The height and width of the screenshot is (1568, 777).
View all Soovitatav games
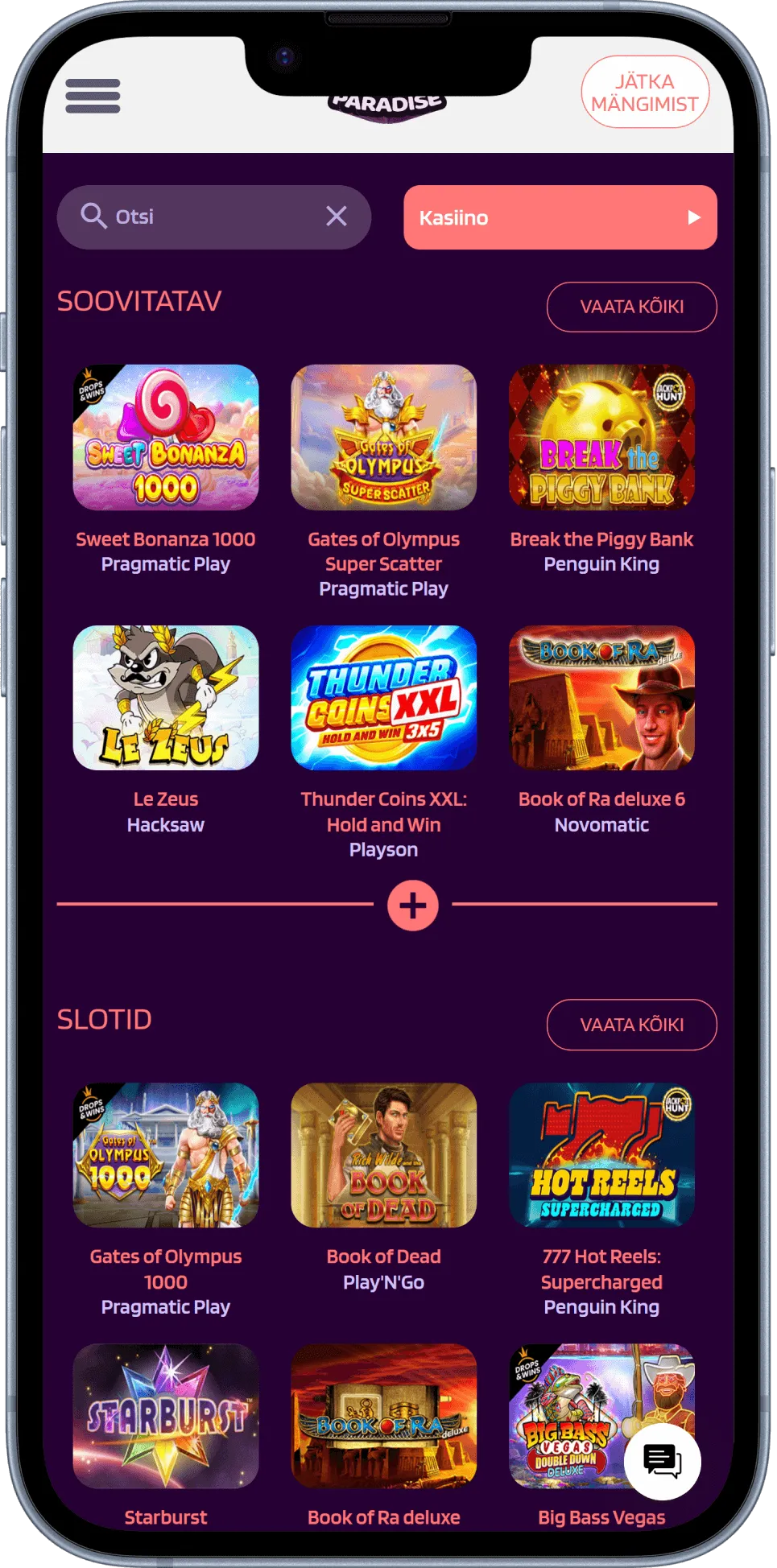pos(631,307)
